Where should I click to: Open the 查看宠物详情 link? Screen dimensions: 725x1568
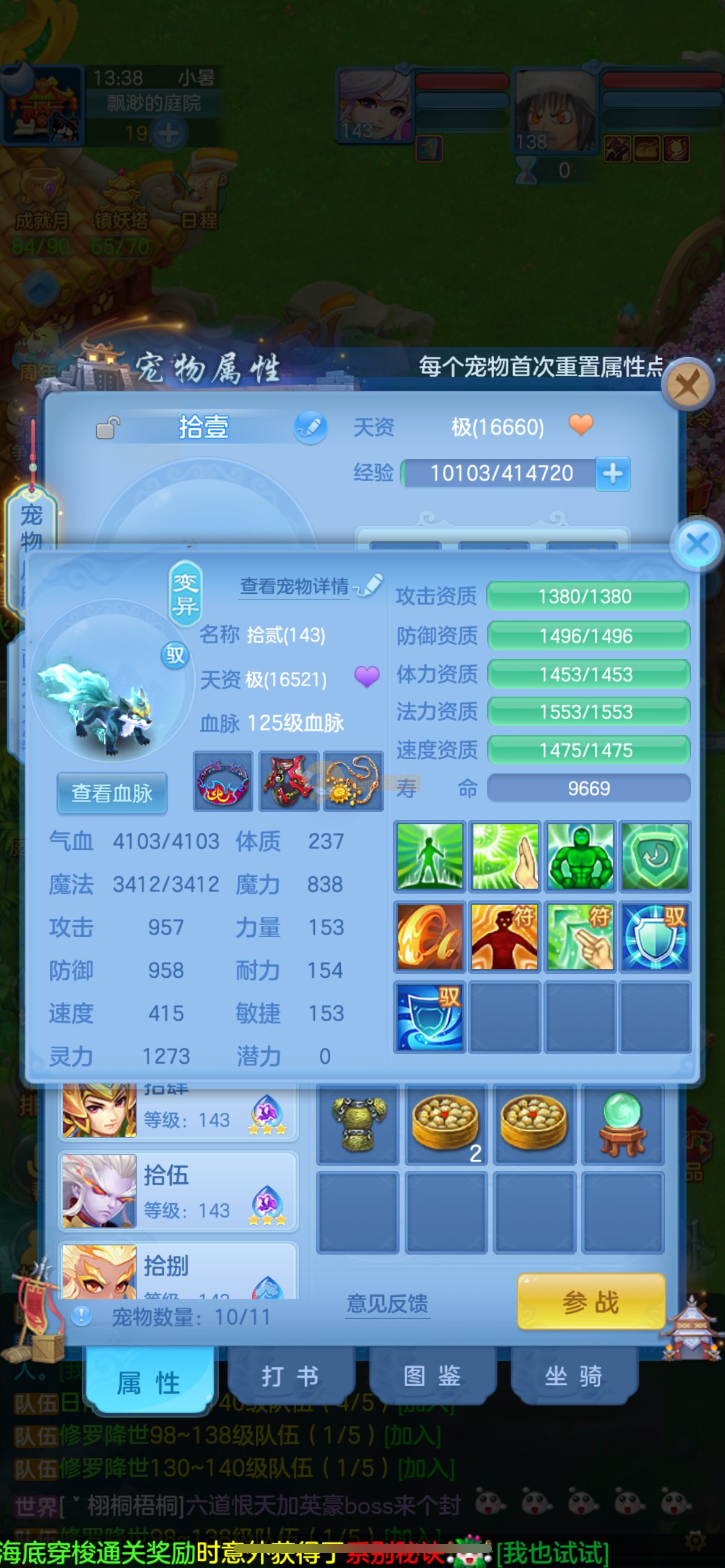tap(295, 586)
